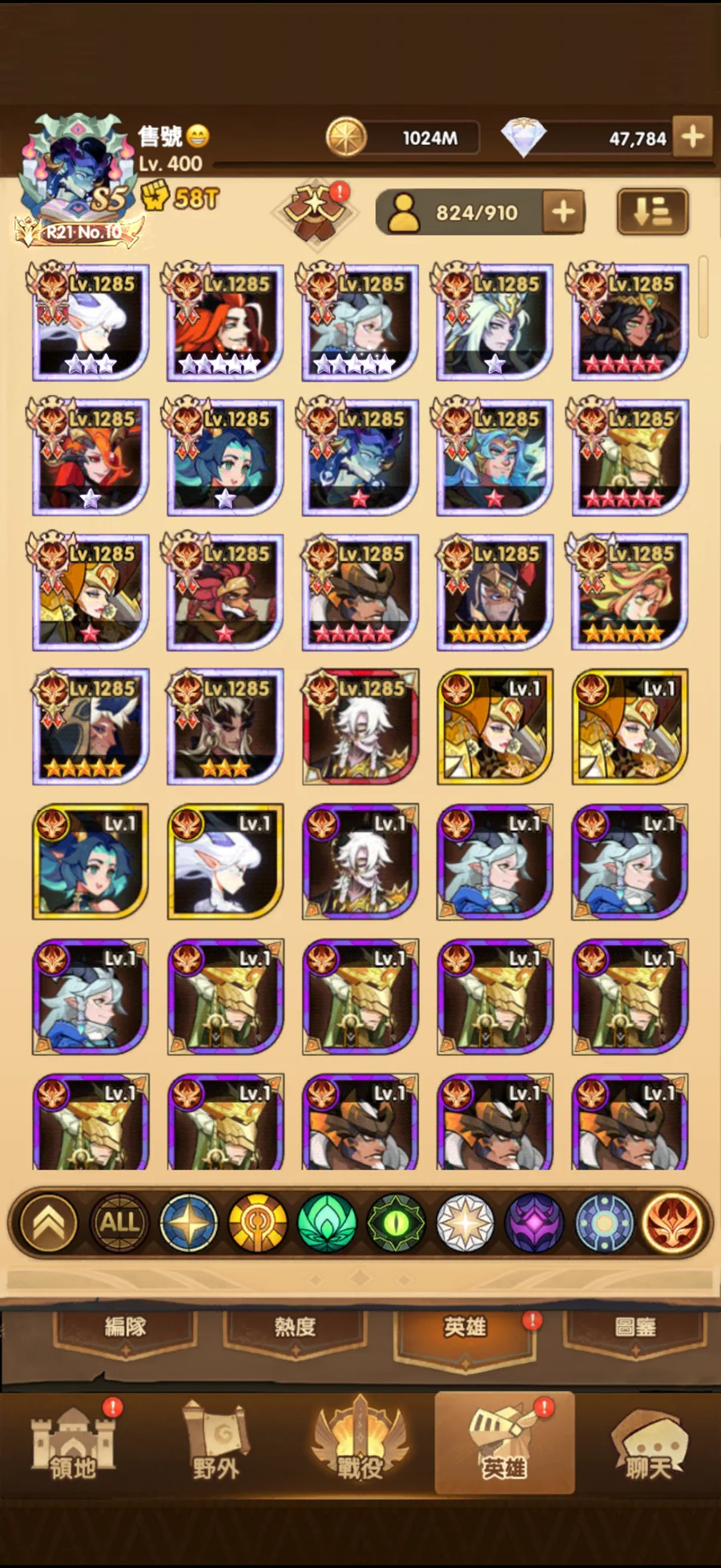
Task: Open the red-framed white-haired Lv.1285 hero
Action: (360, 727)
